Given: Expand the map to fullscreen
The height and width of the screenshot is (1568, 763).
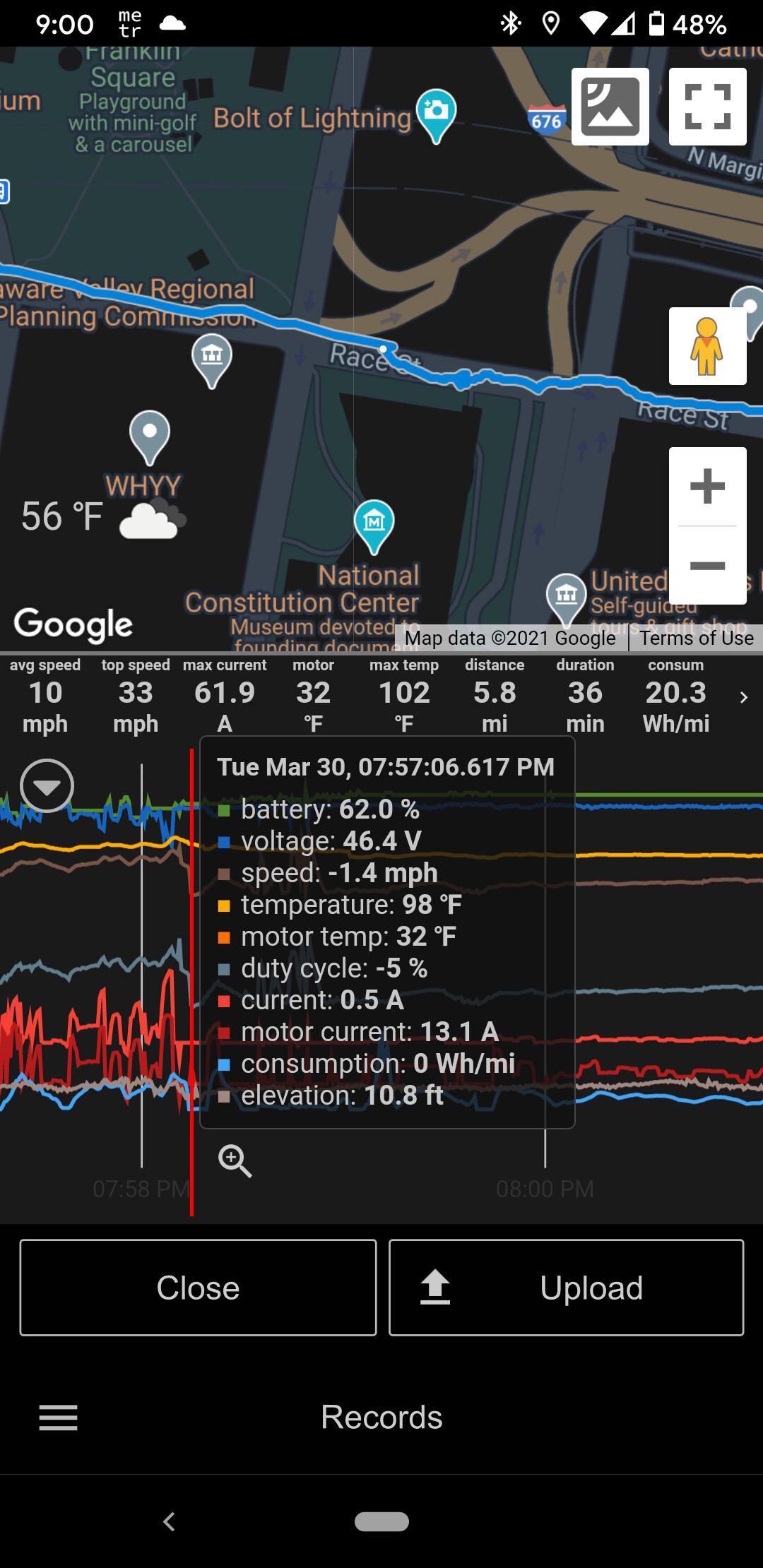Looking at the screenshot, I should pos(708,107).
